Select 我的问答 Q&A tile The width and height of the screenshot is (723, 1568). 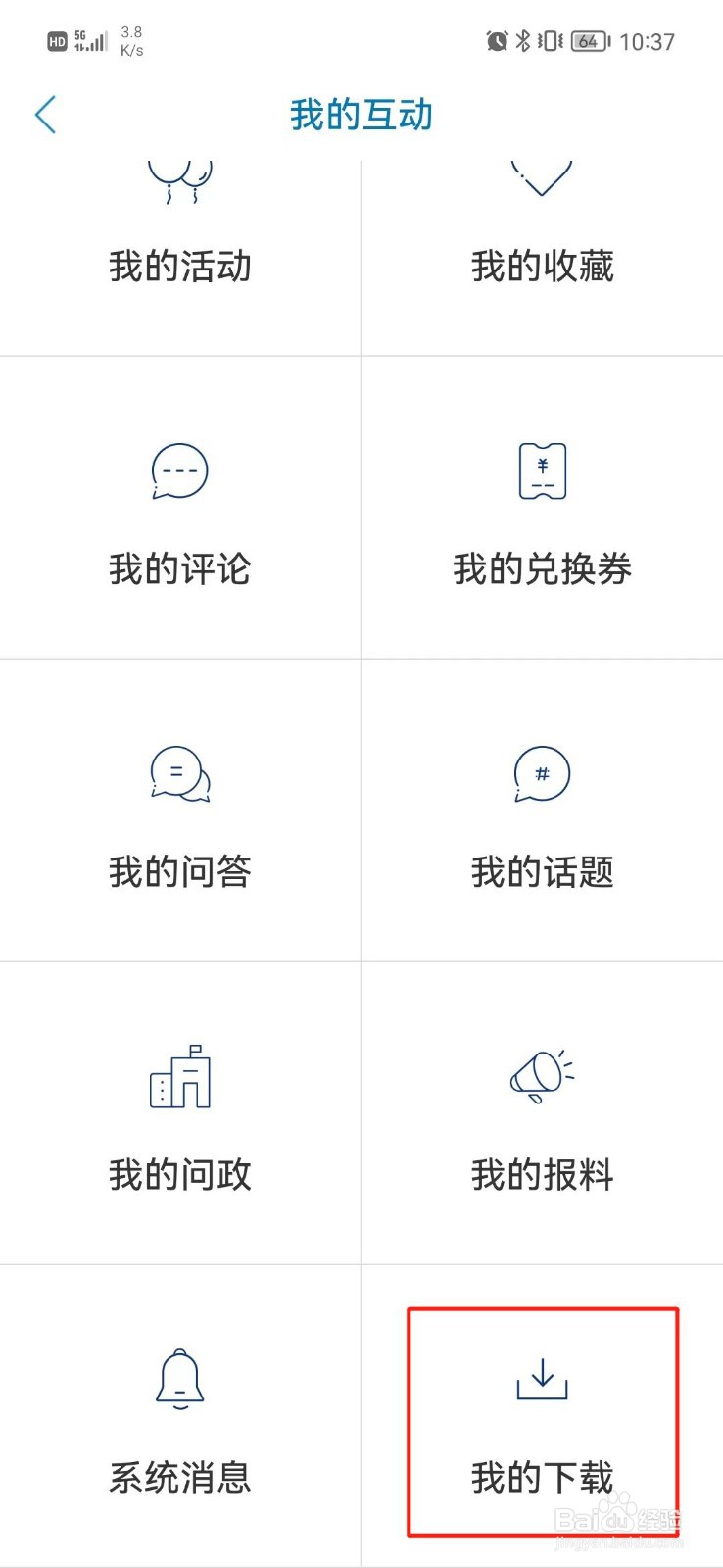point(180,810)
